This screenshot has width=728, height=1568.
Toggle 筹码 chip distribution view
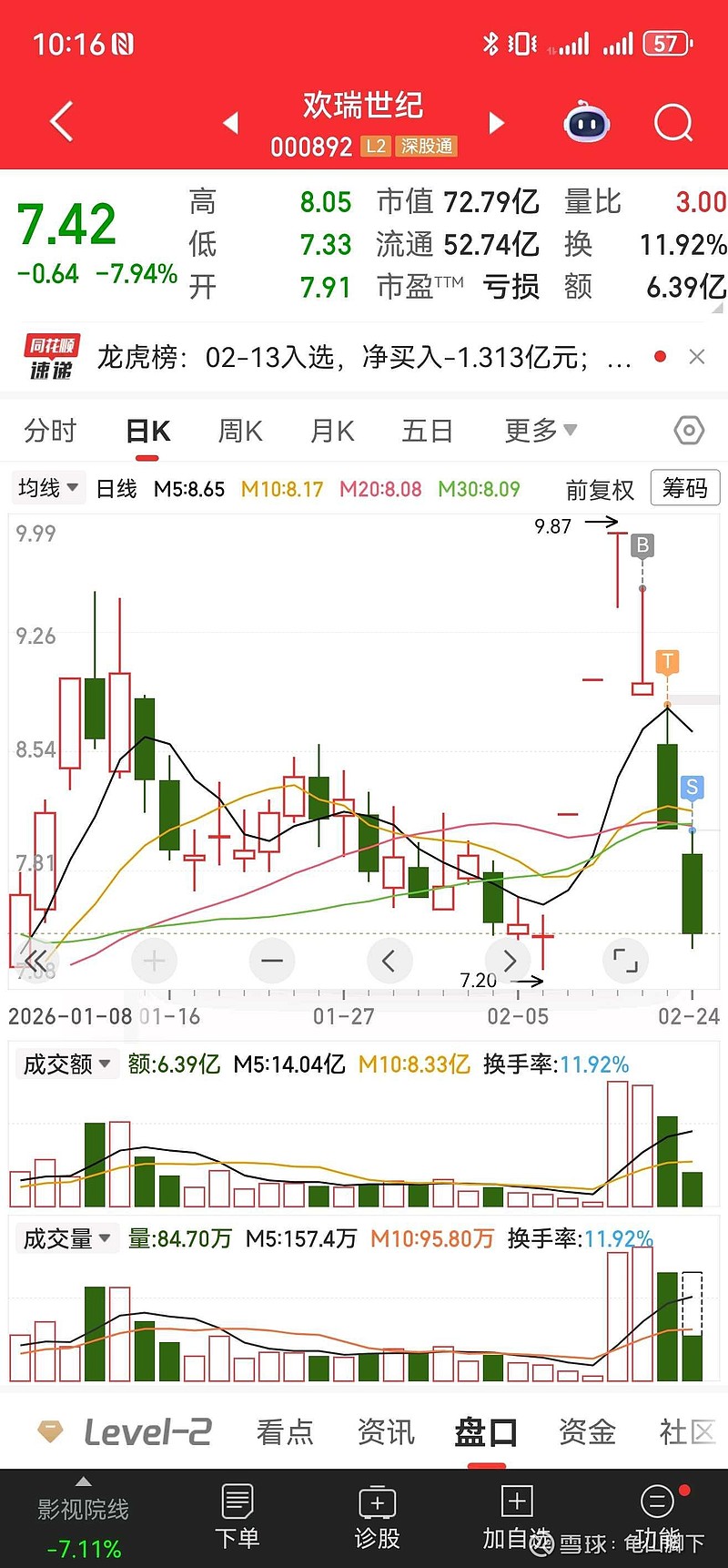click(684, 488)
